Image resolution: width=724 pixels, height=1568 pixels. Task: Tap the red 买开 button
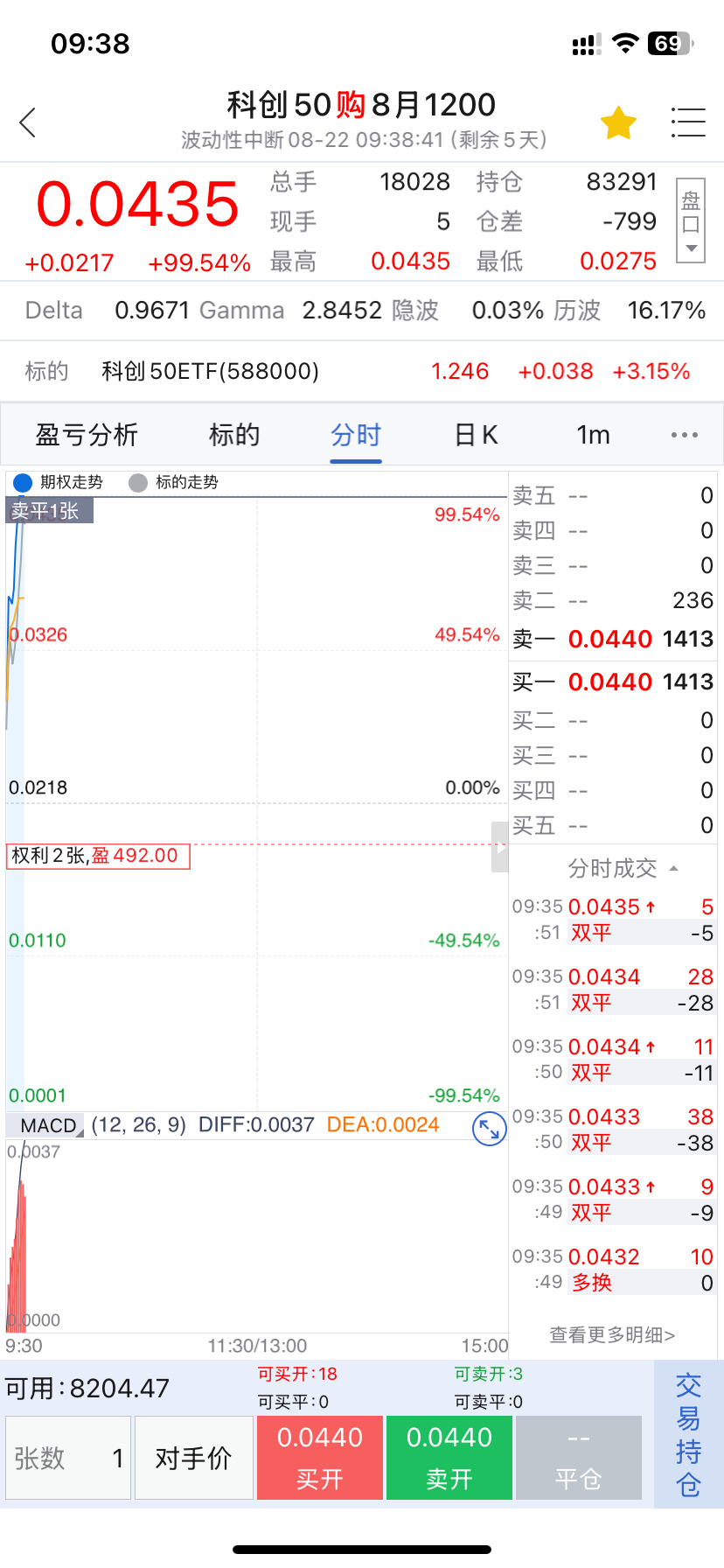[319, 1458]
